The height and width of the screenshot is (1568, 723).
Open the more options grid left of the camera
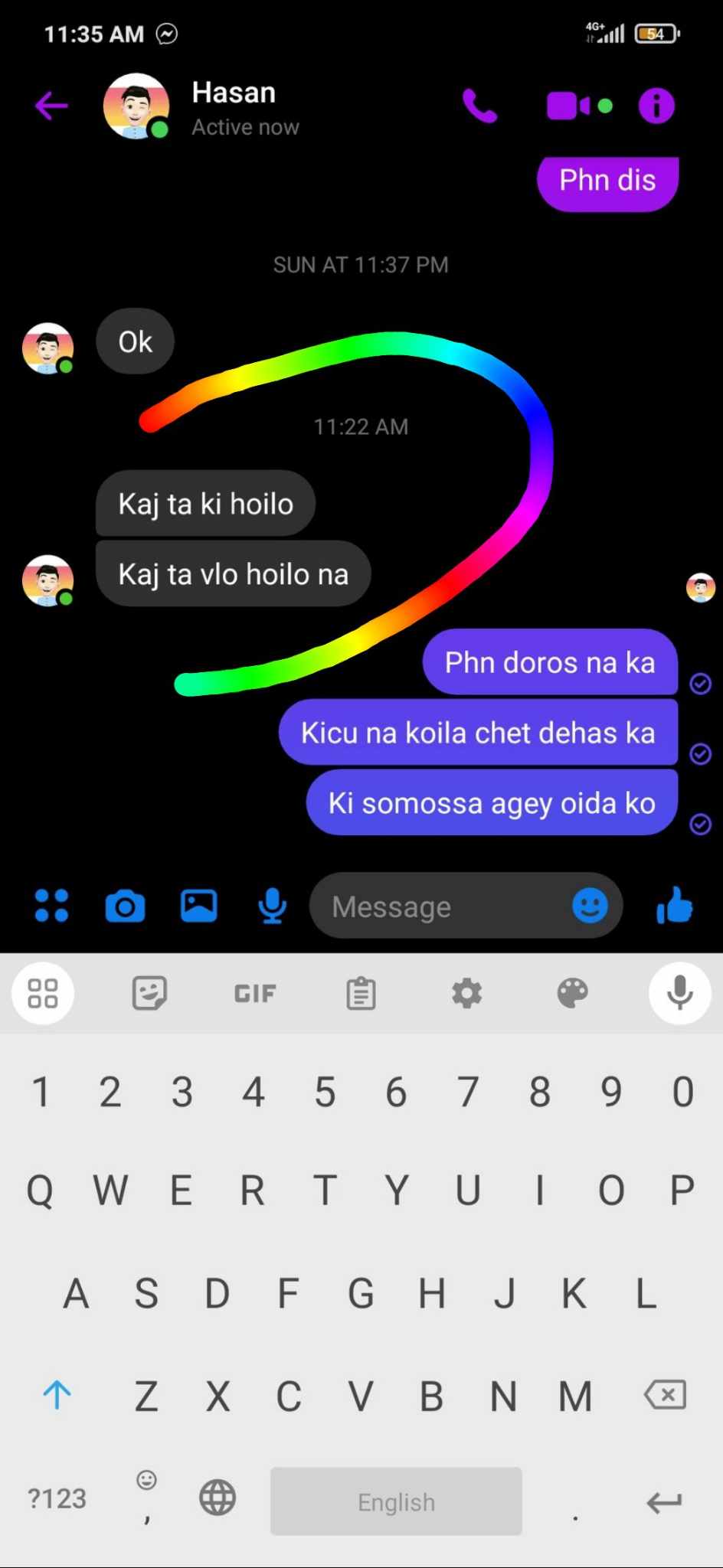pyautogui.click(x=52, y=906)
